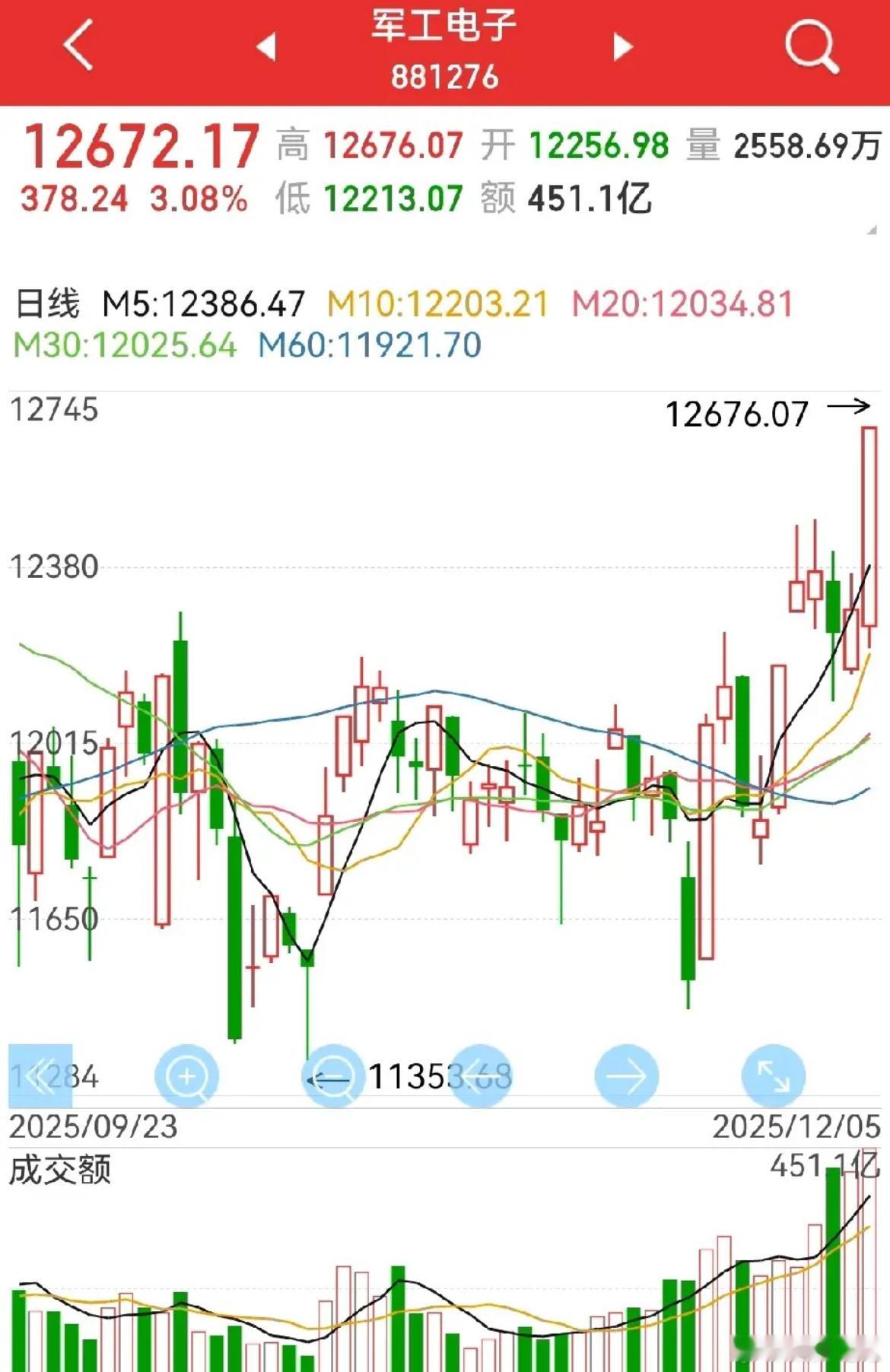Switch the chart to fullscreen view
The image size is (890, 1372).
775,1075
